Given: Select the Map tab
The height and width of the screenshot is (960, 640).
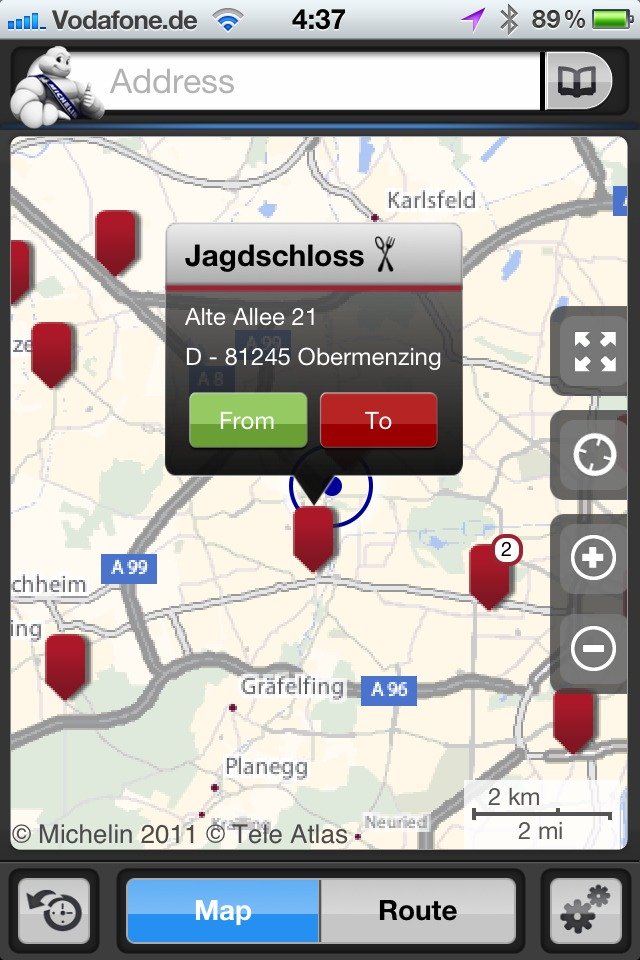Looking at the screenshot, I should (223, 911).
